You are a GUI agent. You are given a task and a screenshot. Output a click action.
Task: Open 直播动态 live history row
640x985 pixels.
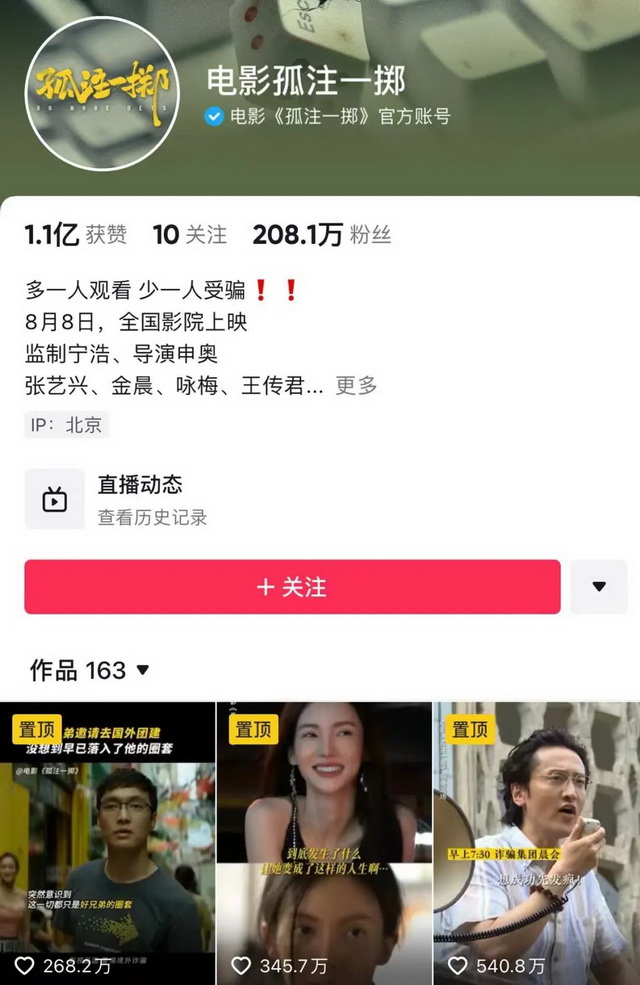(140, 499)
